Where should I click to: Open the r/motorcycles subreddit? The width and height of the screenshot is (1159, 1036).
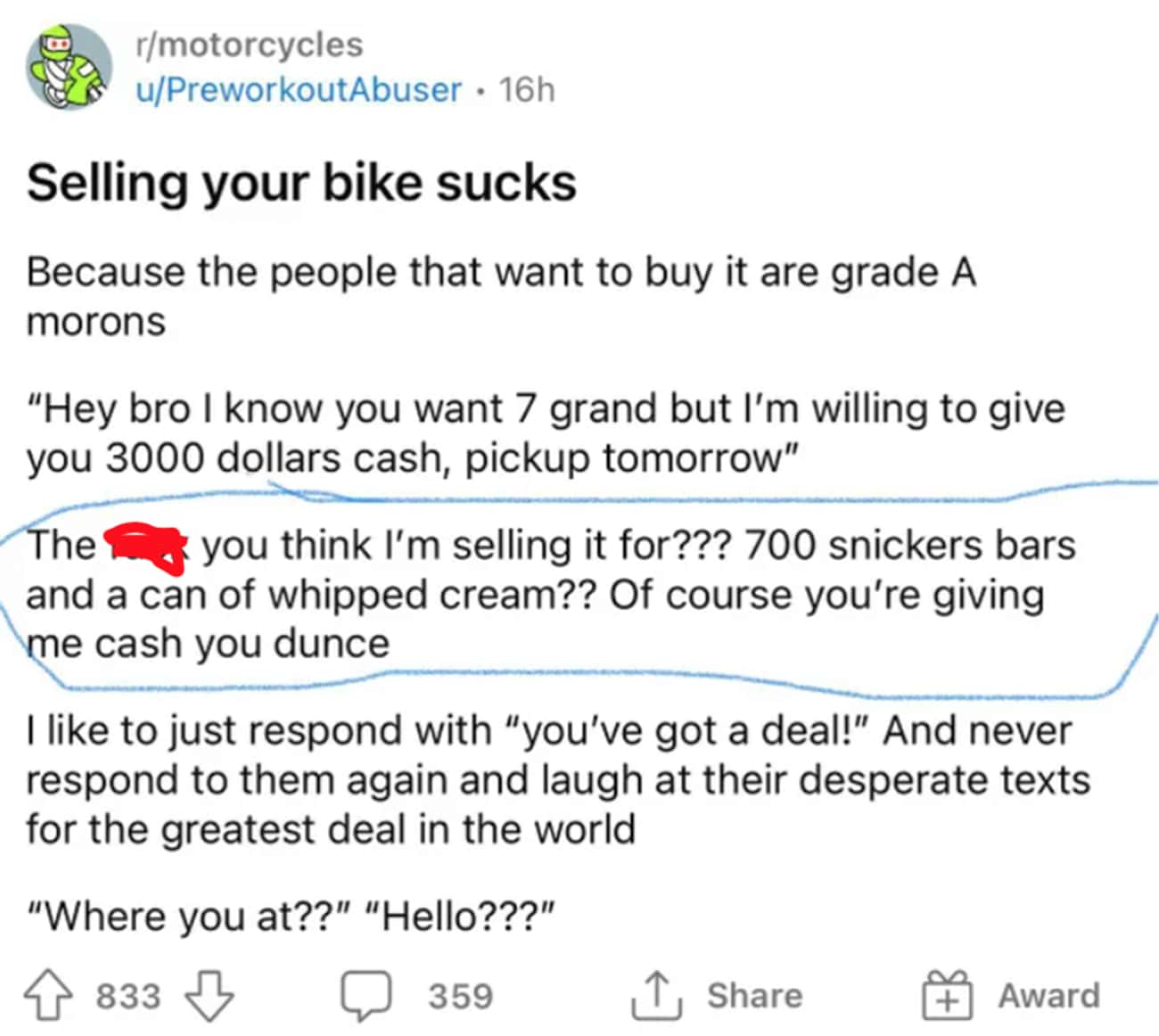coord(249,45)
